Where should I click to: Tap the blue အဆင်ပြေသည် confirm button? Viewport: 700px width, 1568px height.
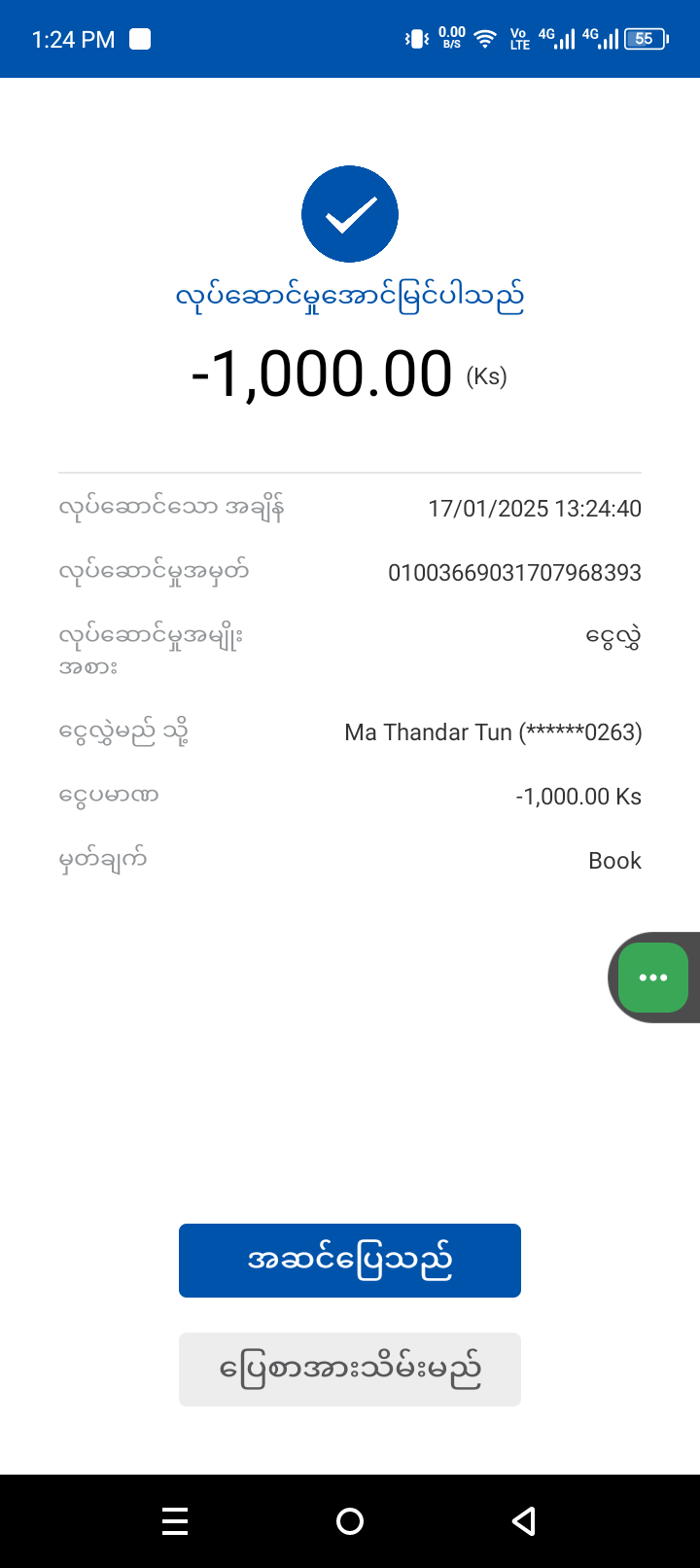coord(350,1260)
